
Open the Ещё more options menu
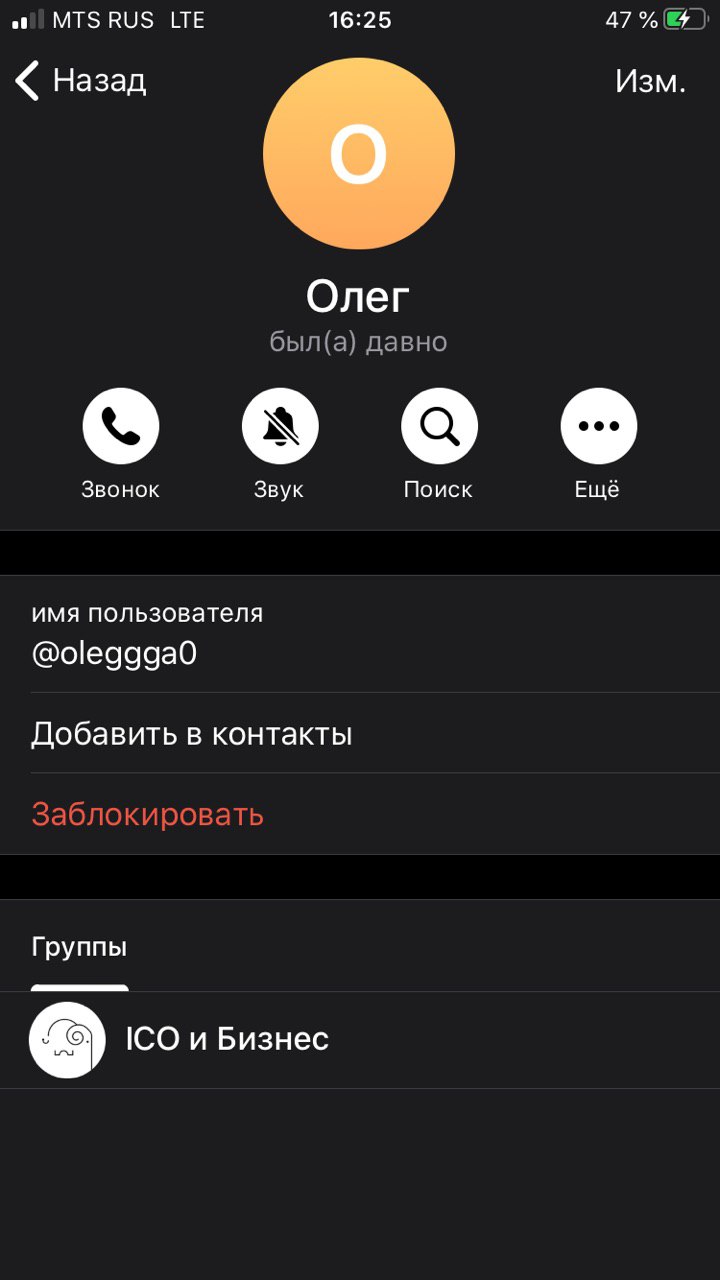(x=598, y=427)
